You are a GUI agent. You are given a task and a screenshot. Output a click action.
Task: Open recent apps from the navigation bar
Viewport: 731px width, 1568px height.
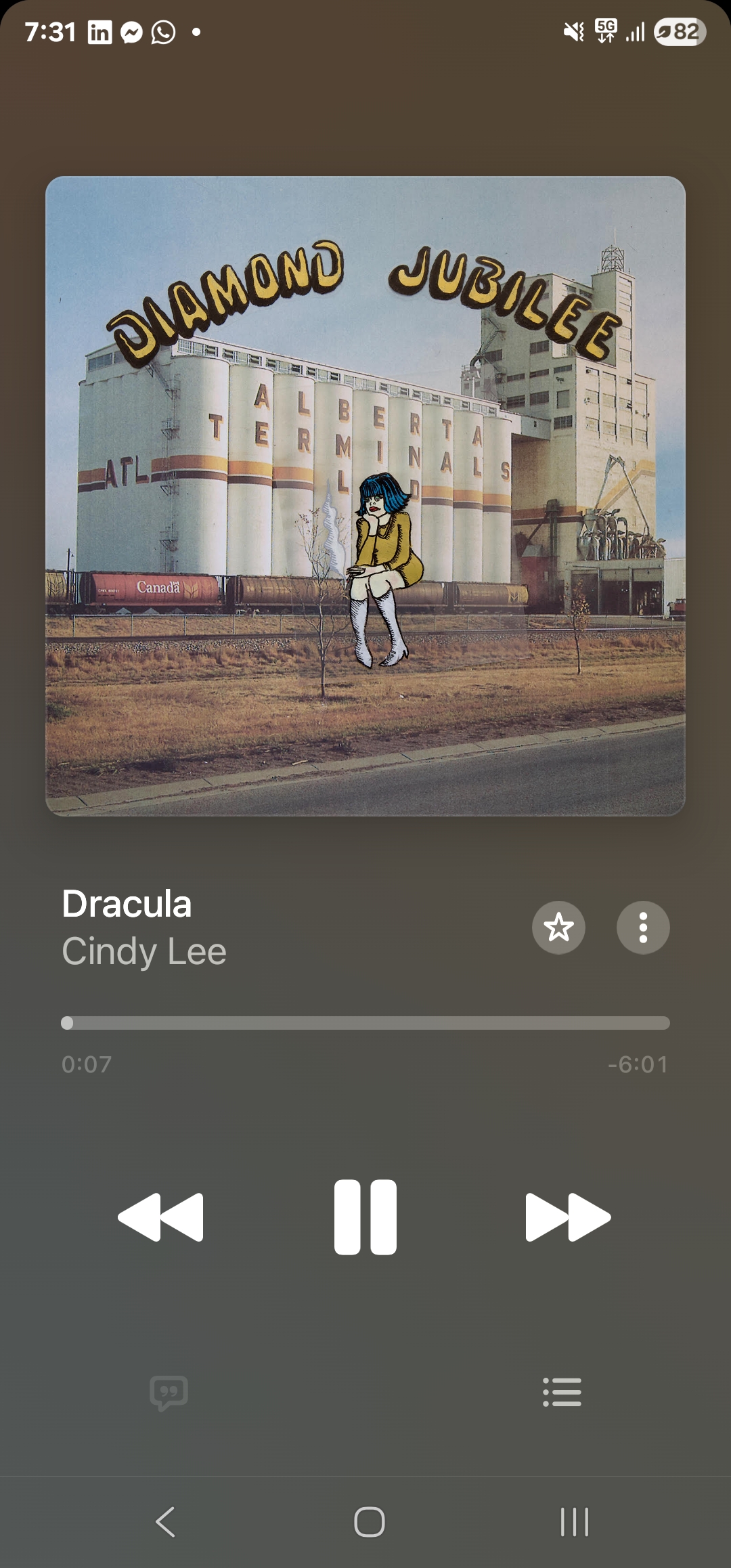(575, 1522)
